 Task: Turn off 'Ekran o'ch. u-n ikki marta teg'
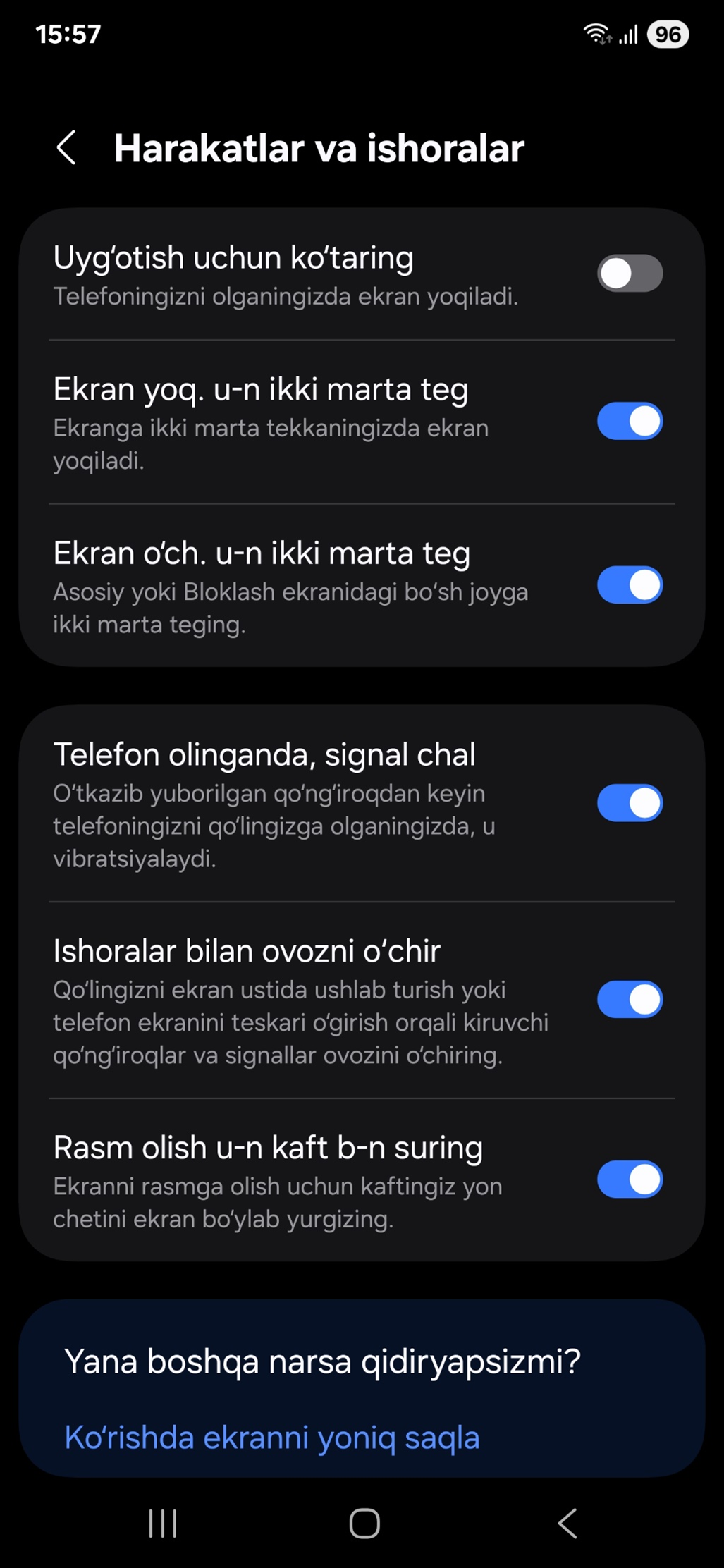coord(630,584)
